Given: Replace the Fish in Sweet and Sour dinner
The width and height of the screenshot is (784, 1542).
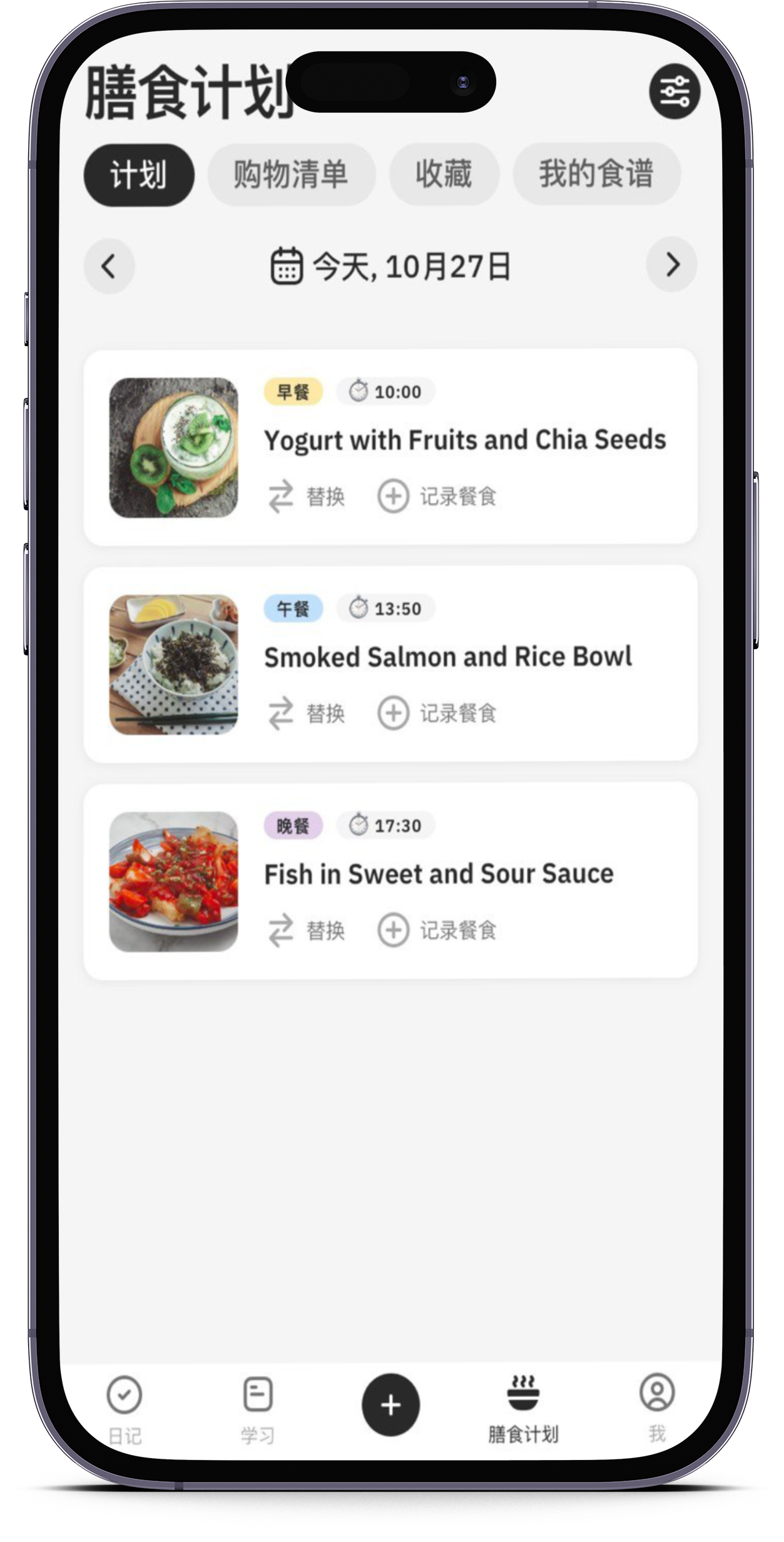Looking at the screenshot, I should click(x=307, y=931).
